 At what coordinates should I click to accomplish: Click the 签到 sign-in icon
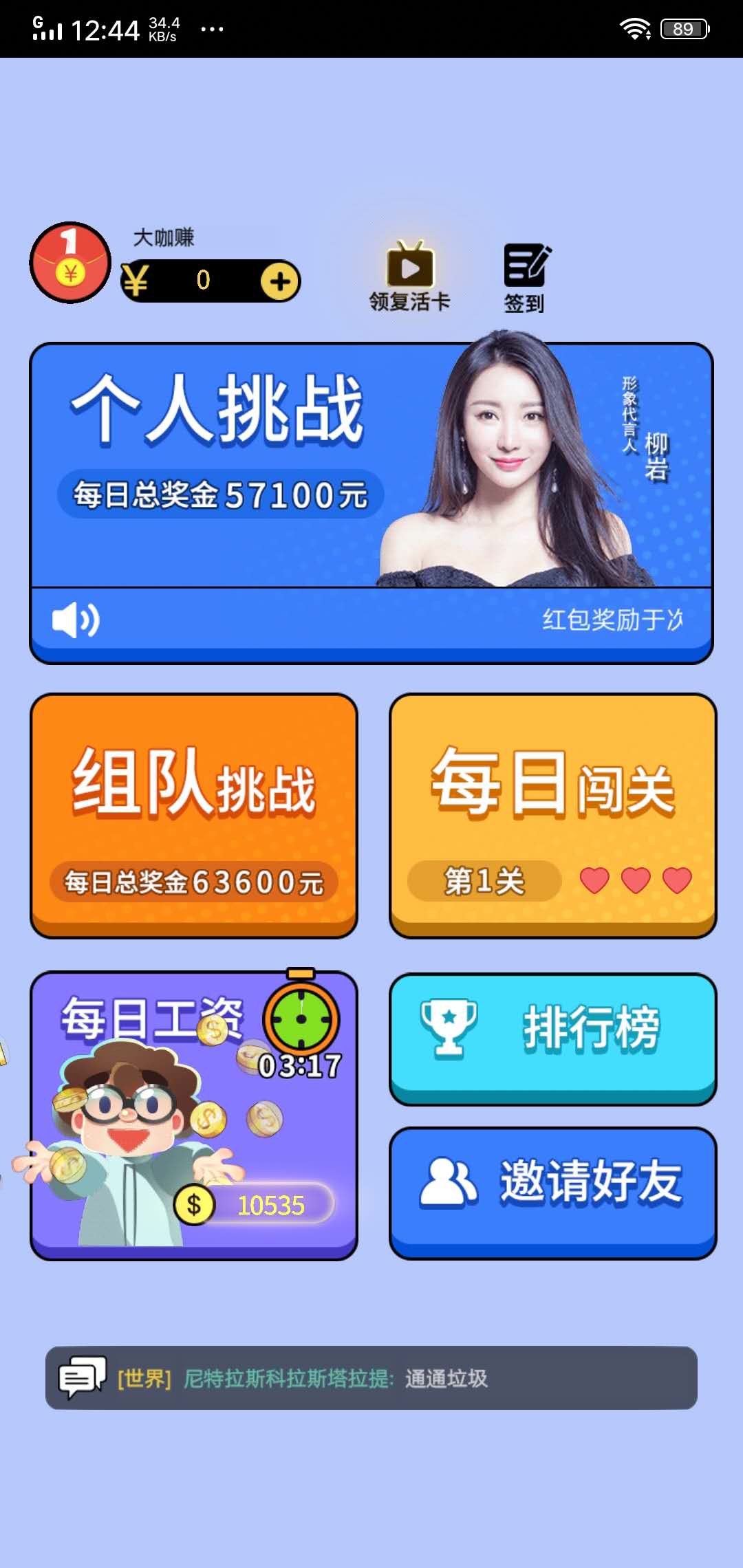pyautogui.click(x=526, y=266)
